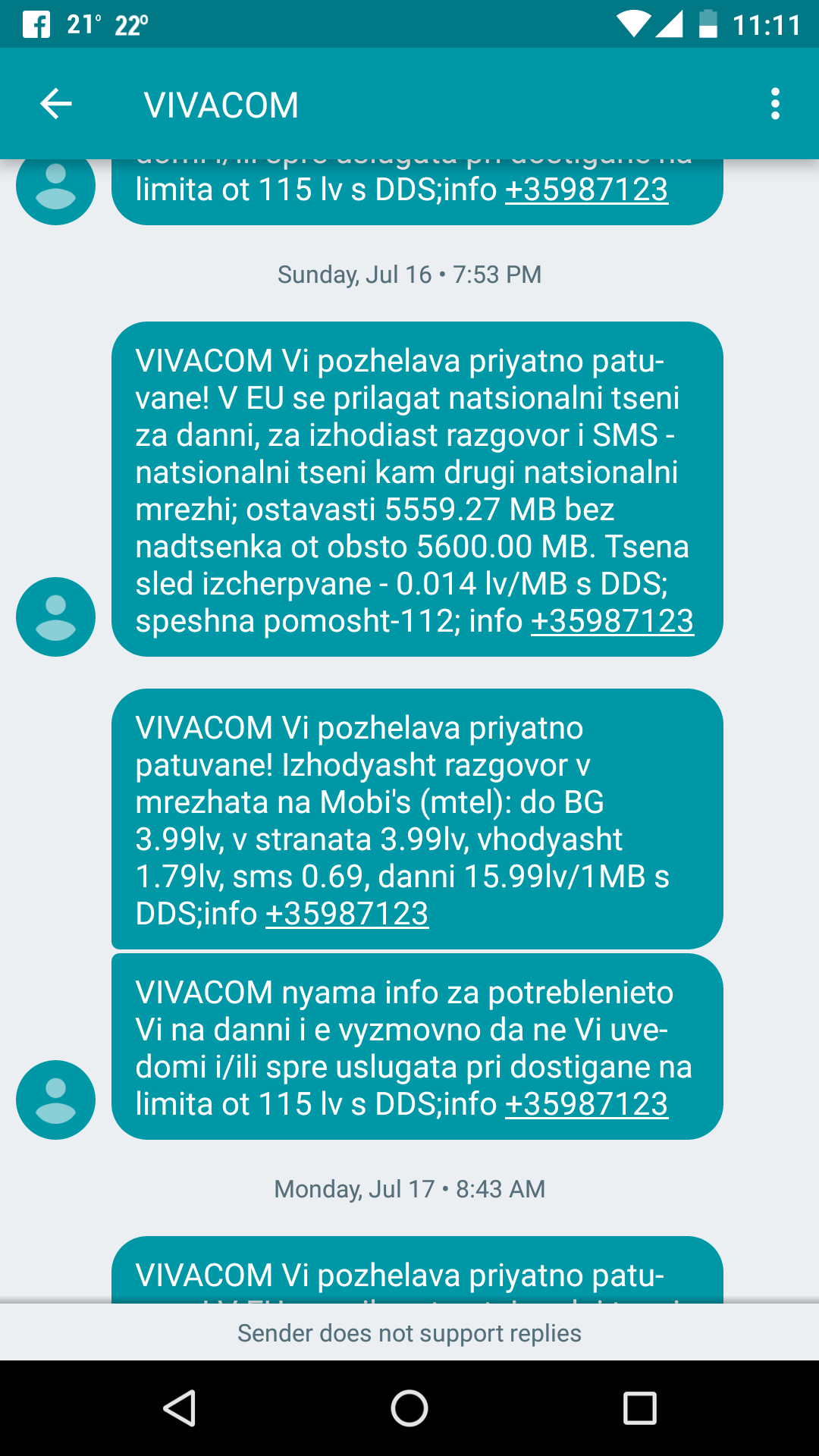Open sender avatar beside the 5559.27 MB message
This screenshot has height=1456, width=819.
click(x=55, y=617)
